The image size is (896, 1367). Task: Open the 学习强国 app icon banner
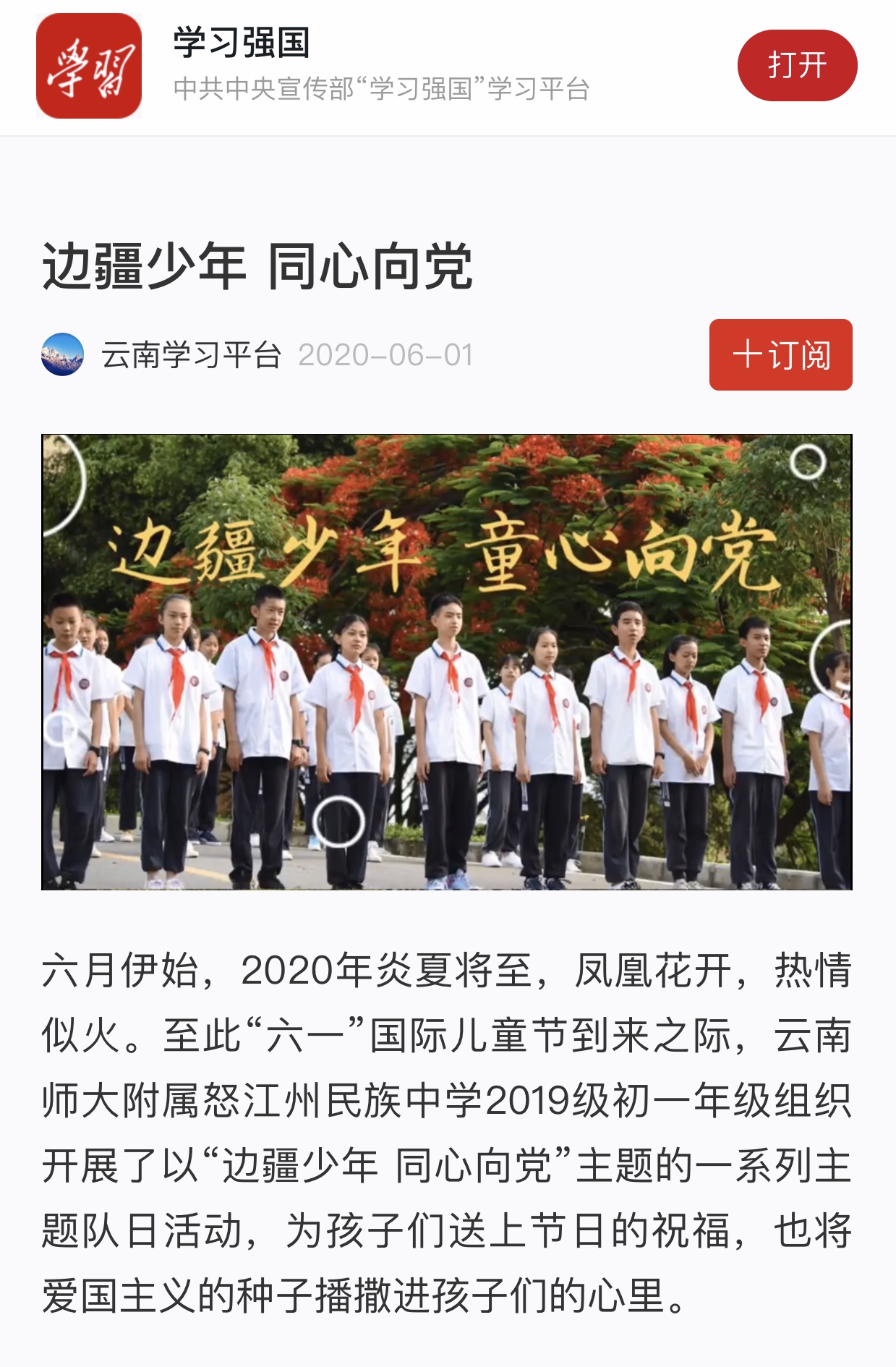(89, 66)
